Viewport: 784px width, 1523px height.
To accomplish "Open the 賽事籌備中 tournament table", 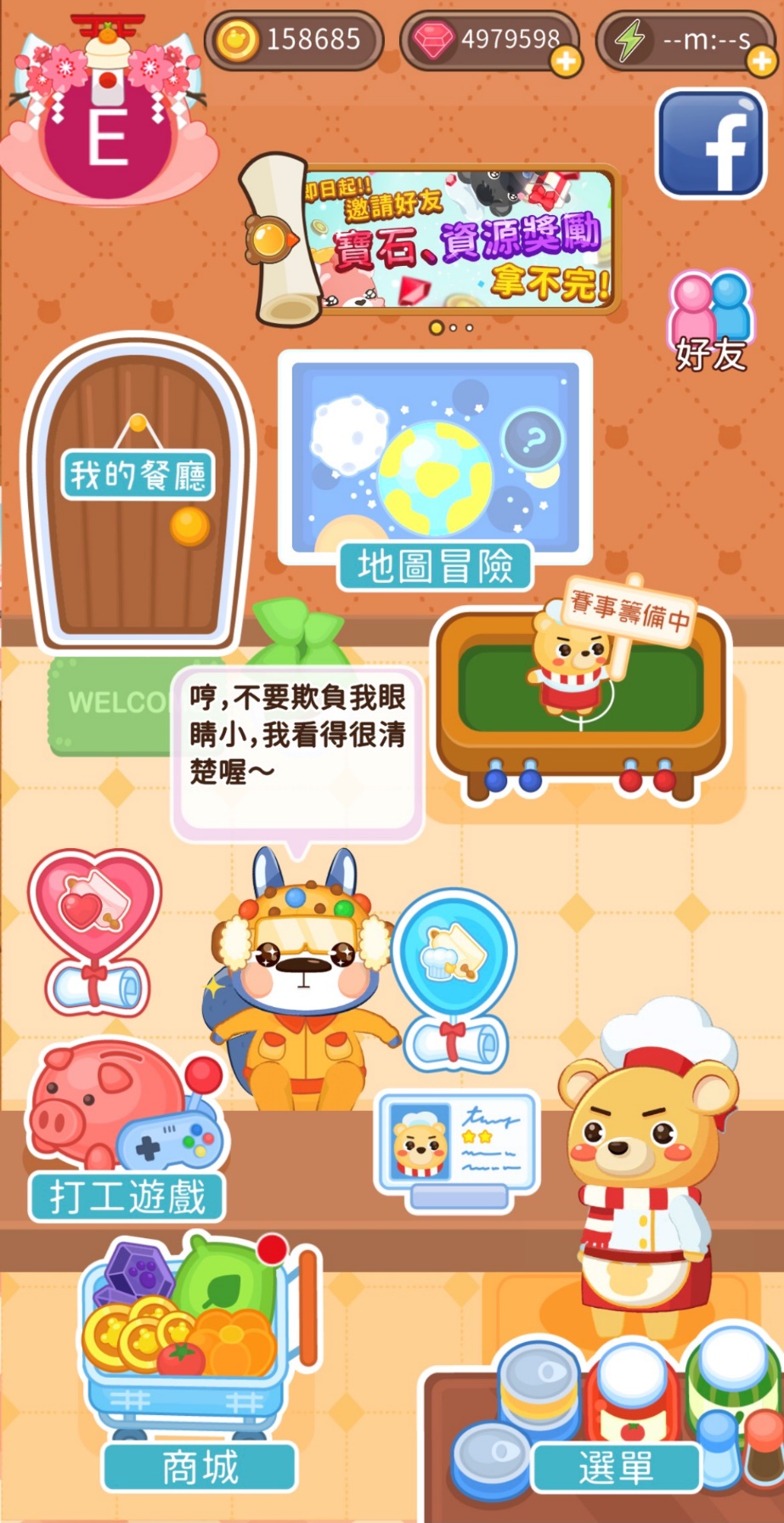I will (581, 697).
